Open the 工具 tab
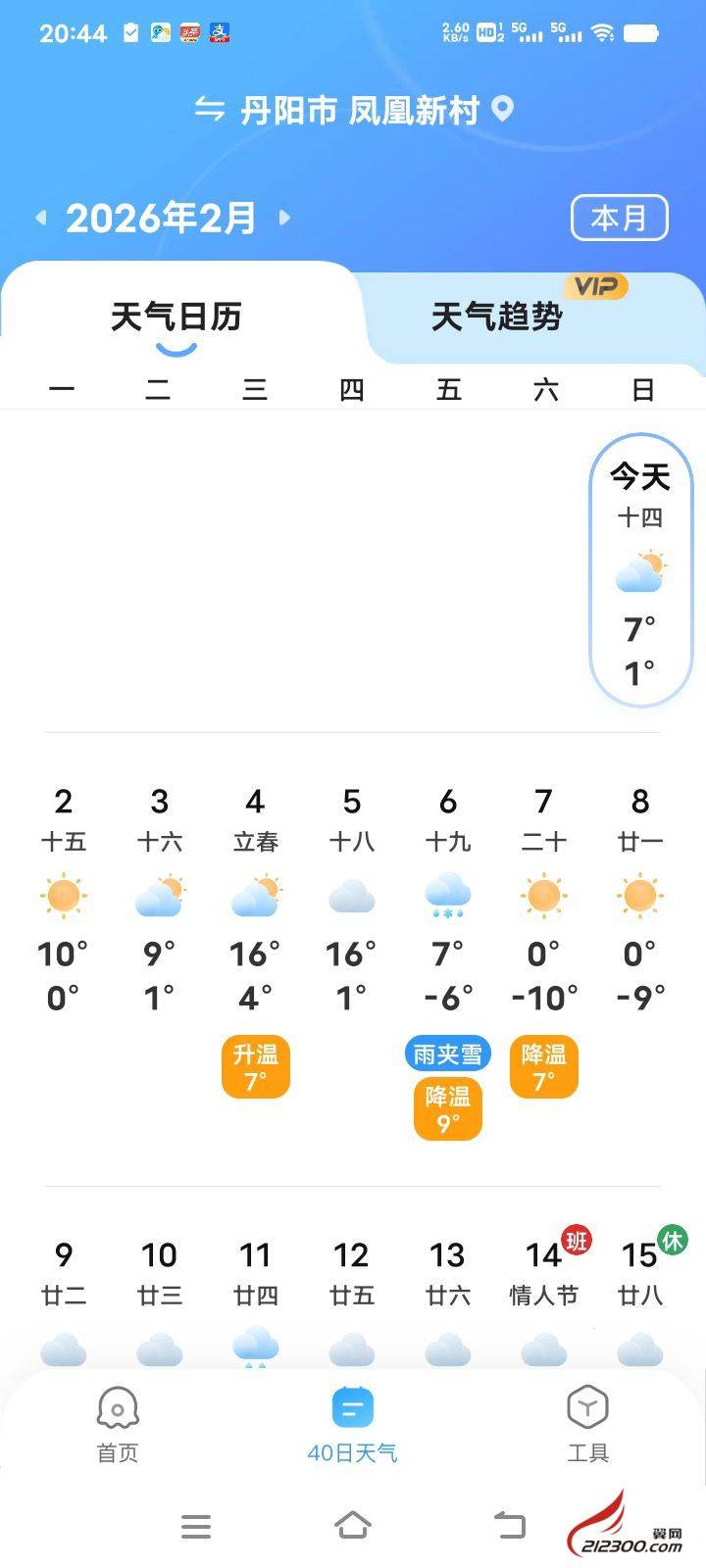The image size is (706, 1568). click(587, 1423)
